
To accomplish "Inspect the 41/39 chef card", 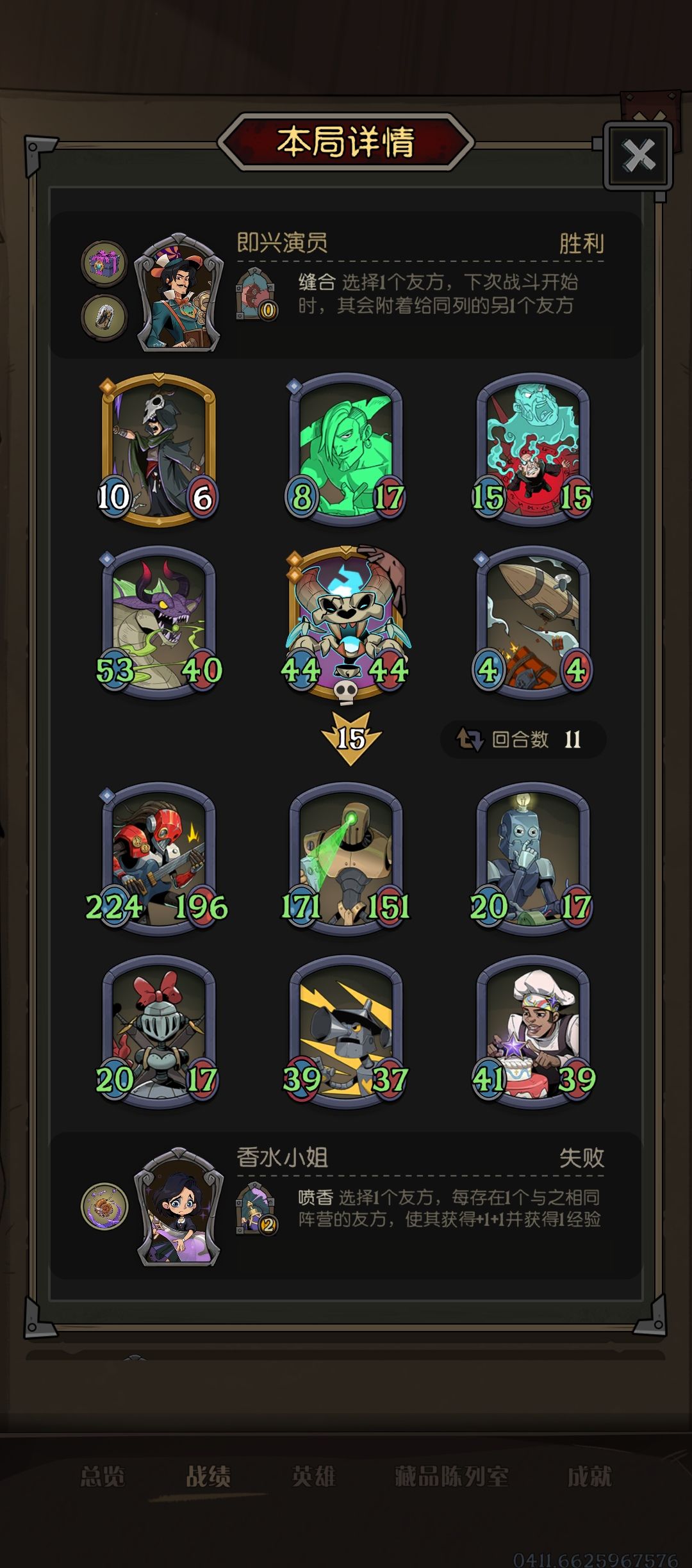I will pyautogui.click(x=533, y=1033).
